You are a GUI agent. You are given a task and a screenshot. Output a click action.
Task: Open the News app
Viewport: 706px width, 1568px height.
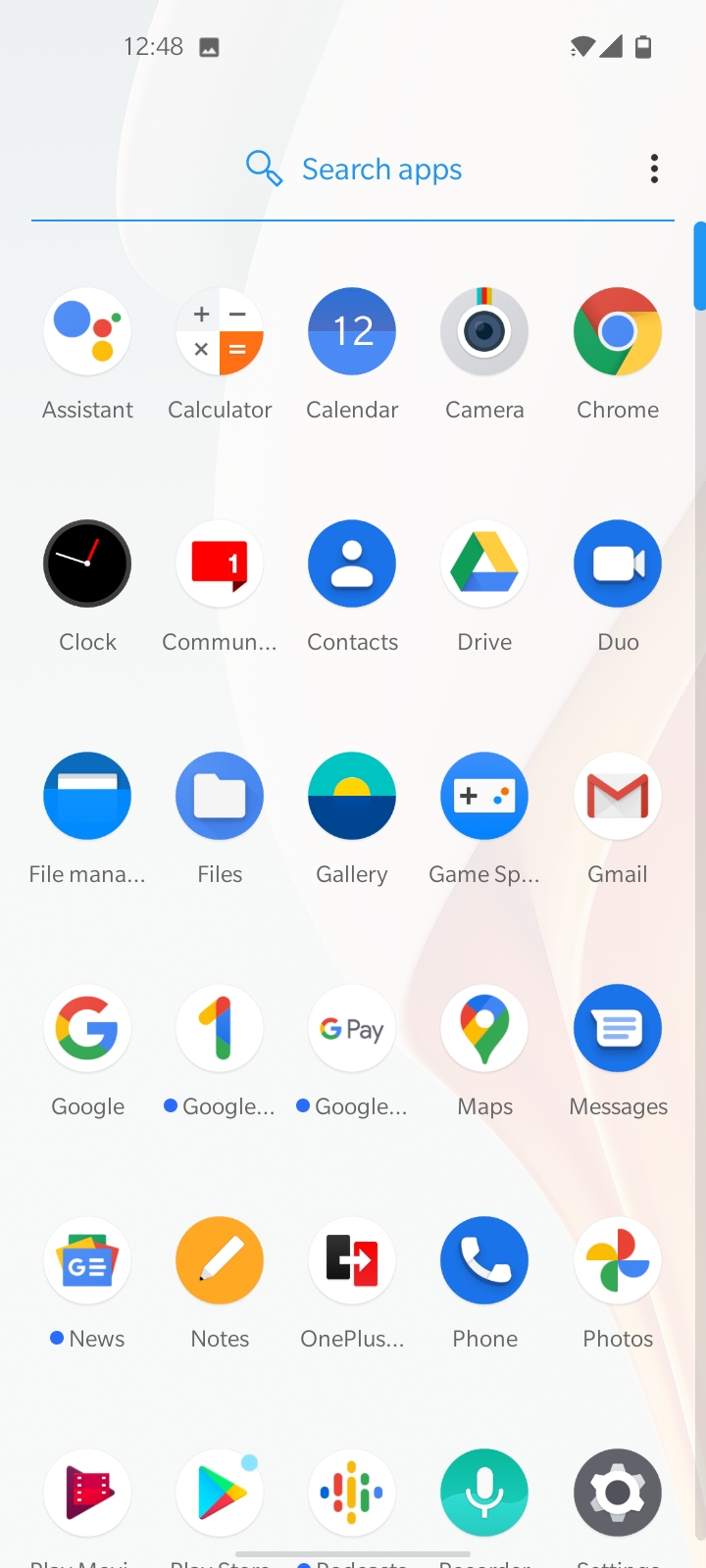87,1261
